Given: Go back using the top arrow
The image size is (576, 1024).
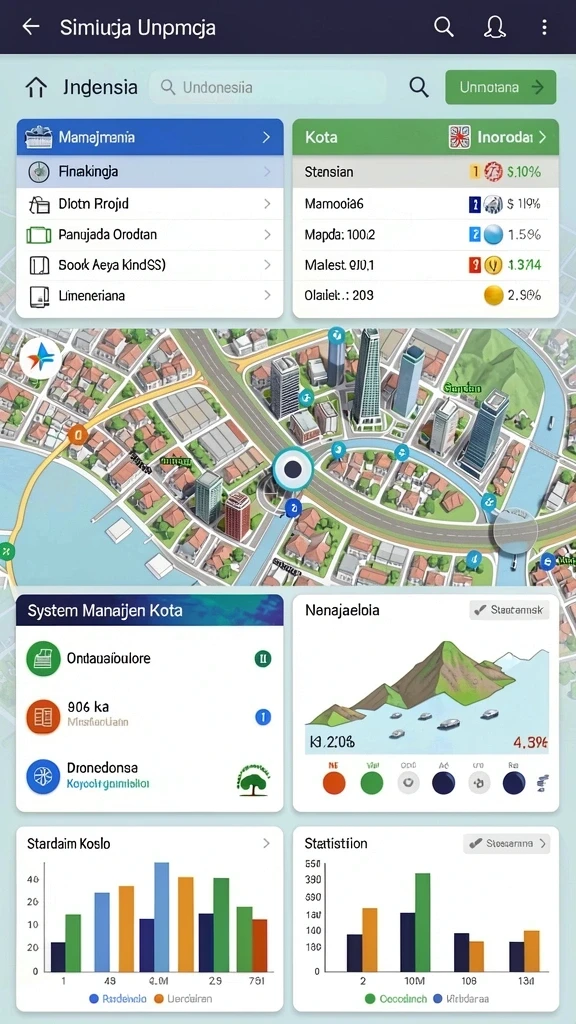Looking at the screenshot, I should [31, 27].
